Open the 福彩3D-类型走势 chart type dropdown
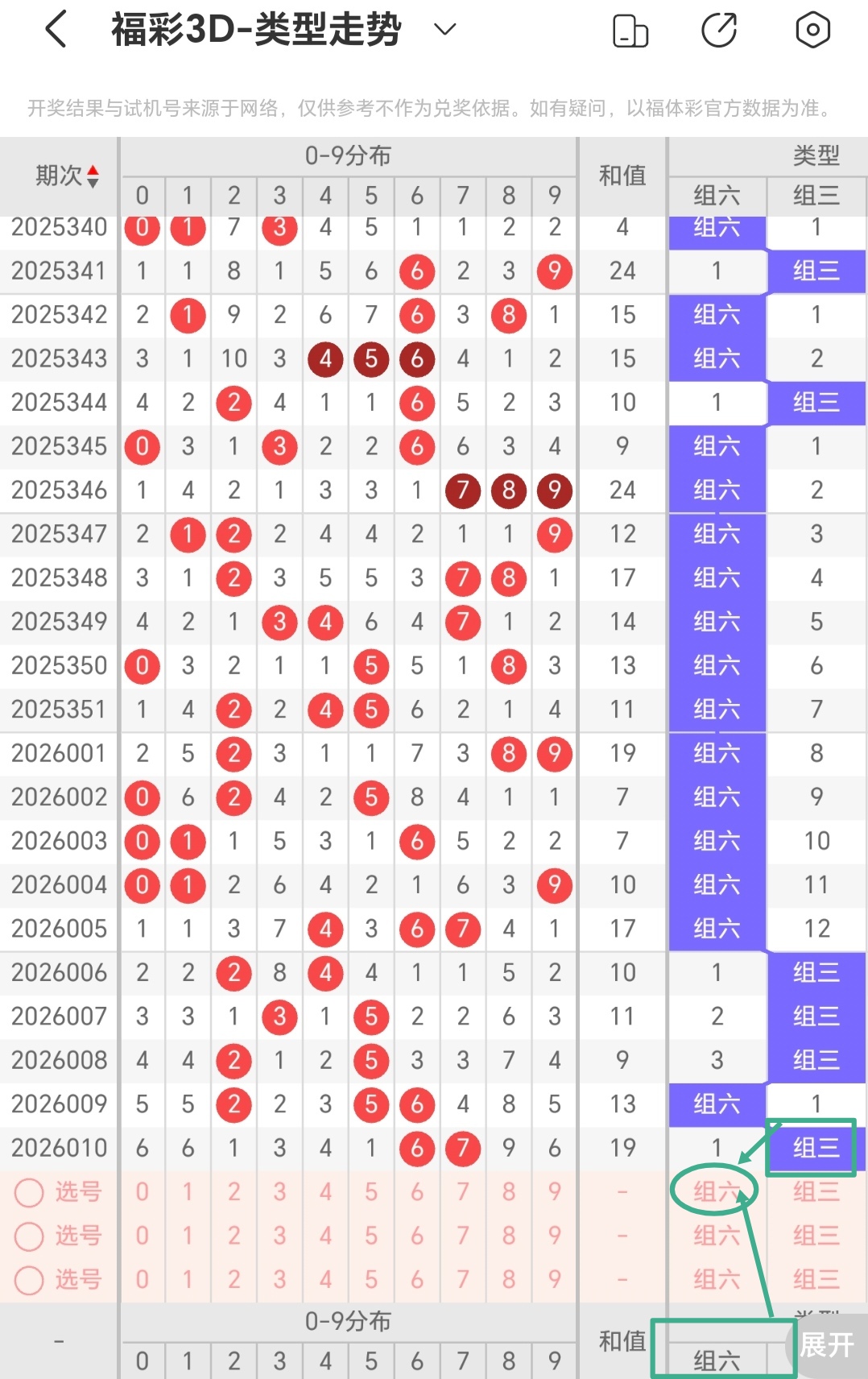 coord(444,31)
